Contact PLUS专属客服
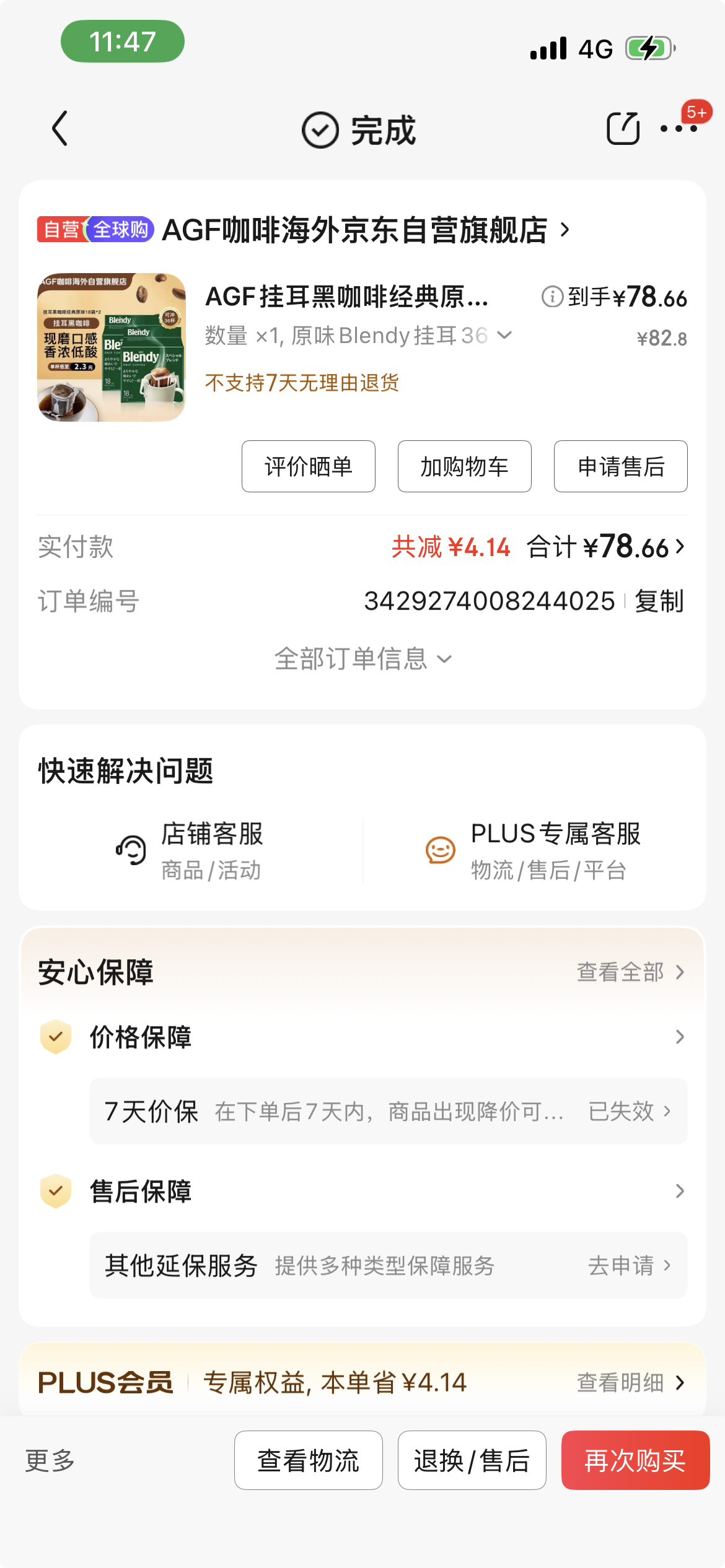The image size is (725, 1568). point(533,850)
